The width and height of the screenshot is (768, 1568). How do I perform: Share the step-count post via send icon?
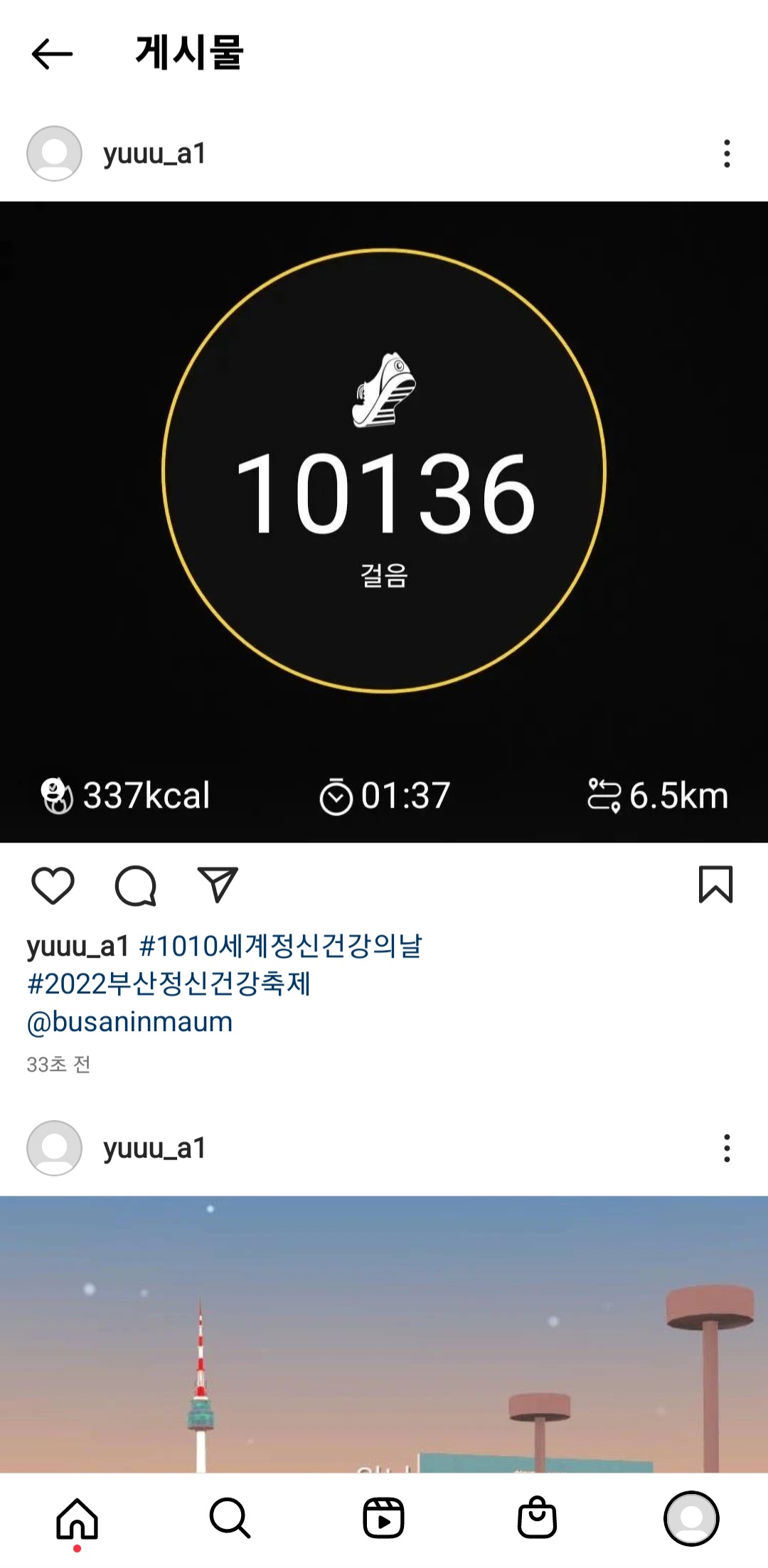[x=217, y=885]
